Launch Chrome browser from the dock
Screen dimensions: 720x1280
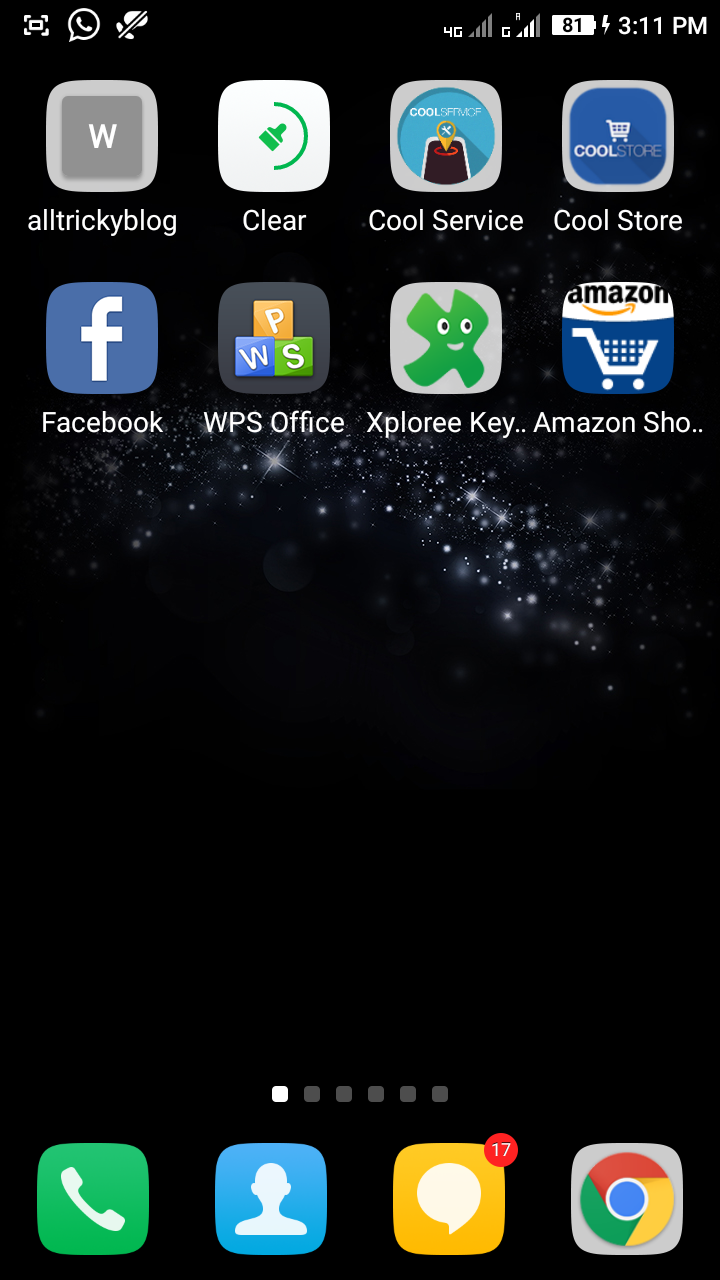(x=627, y=1198)
